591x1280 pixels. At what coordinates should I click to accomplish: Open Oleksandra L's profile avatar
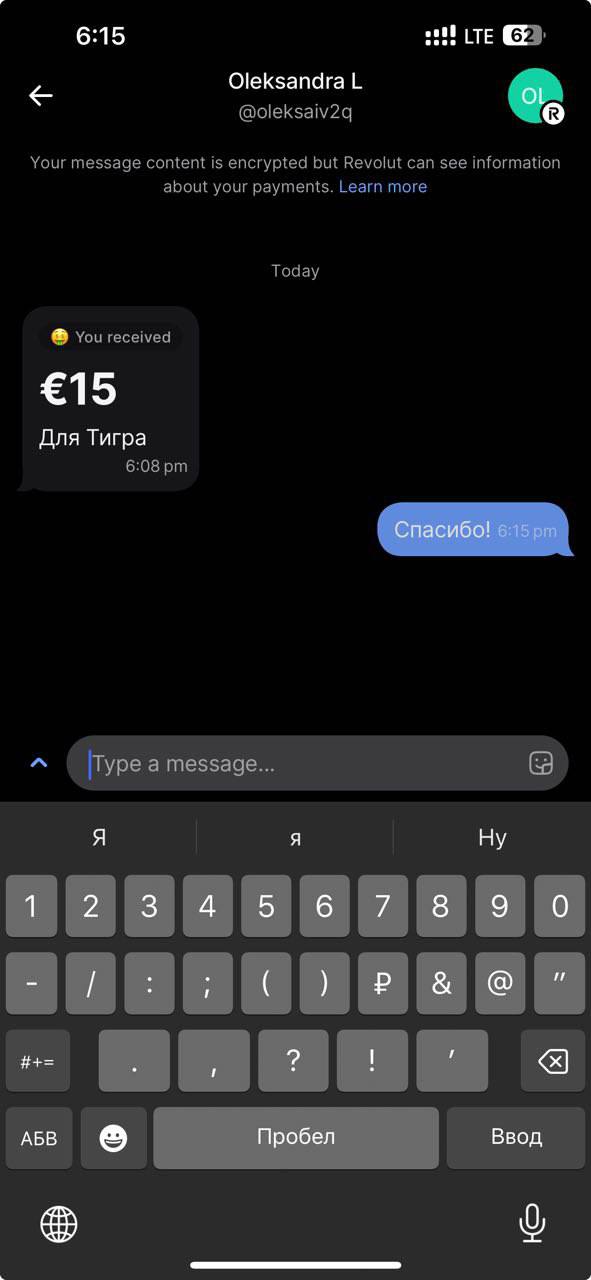[x=536, y=96]
